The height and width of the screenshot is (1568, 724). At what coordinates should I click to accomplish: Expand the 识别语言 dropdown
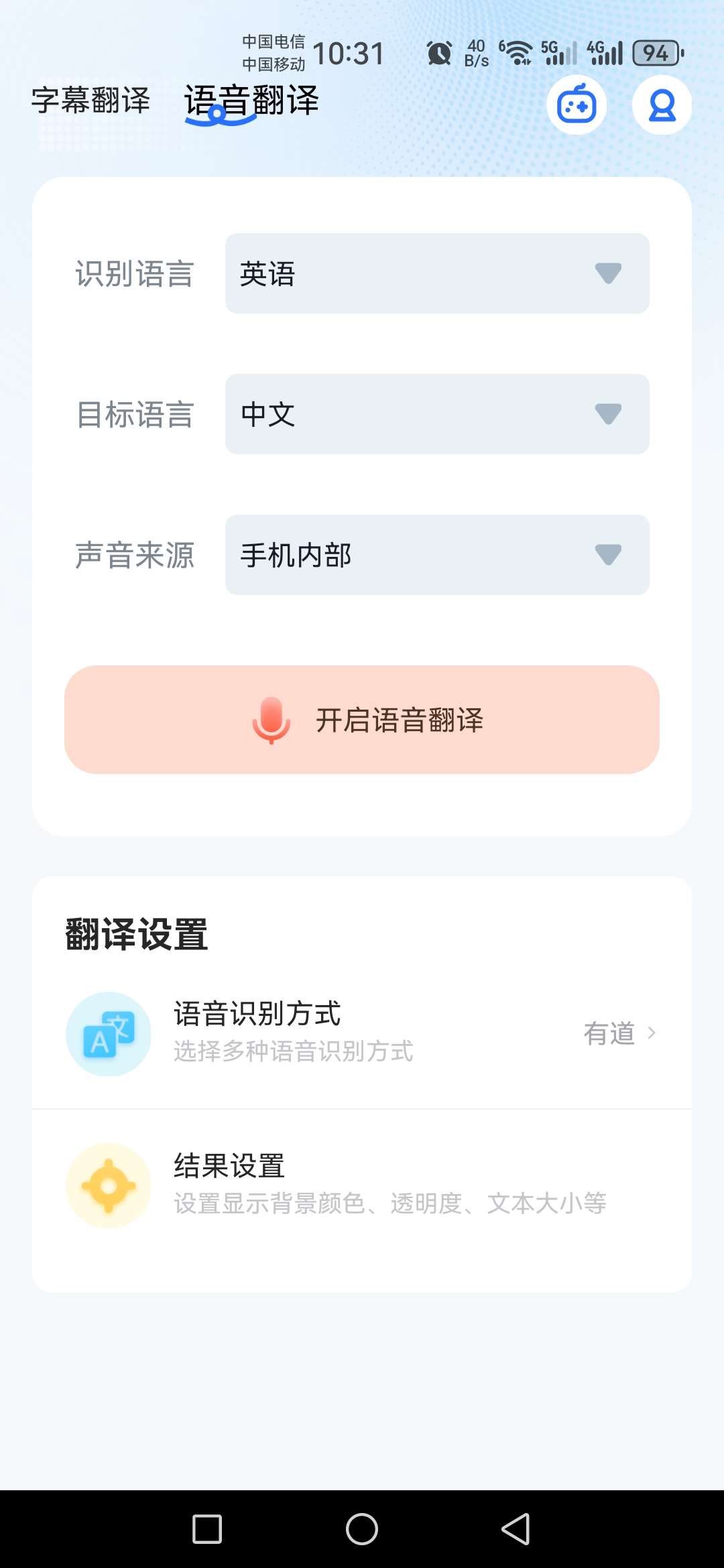pos(437,273)
